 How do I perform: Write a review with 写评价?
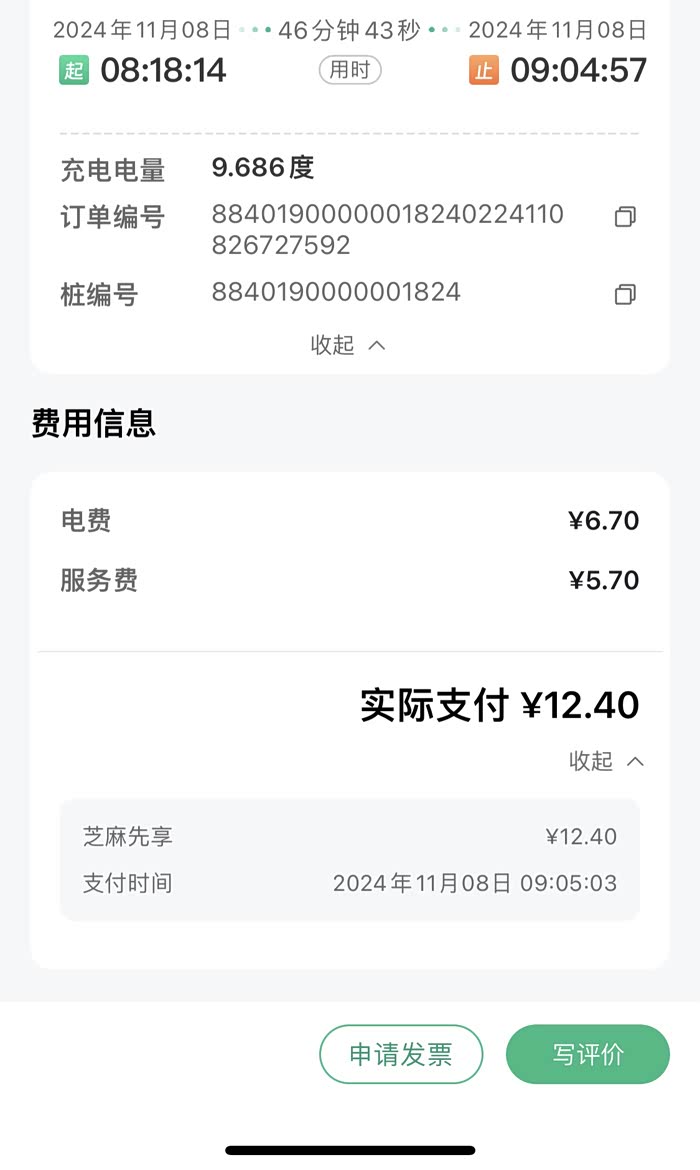tap(588, 1054)
